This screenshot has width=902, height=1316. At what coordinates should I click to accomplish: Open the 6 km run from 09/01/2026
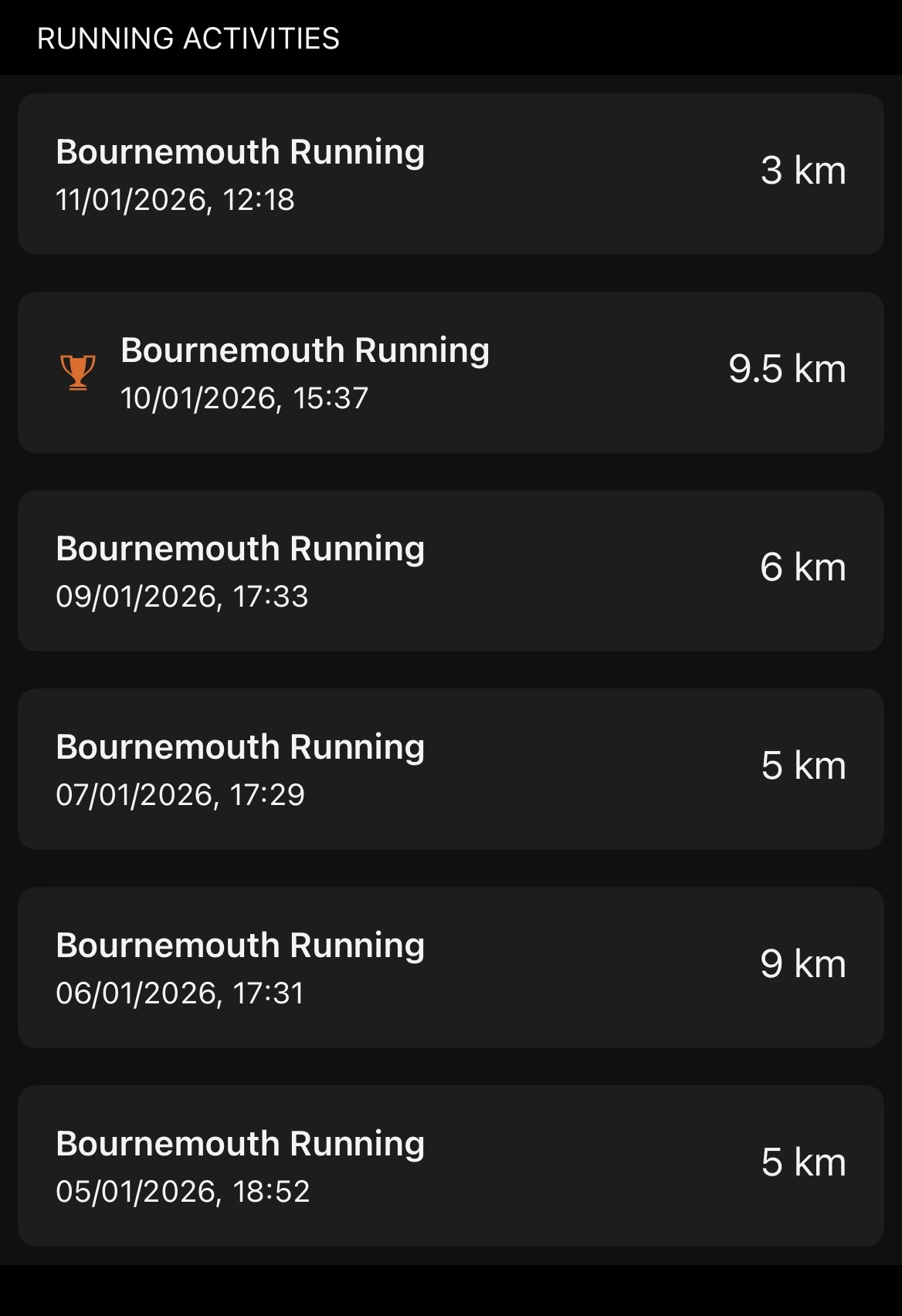(x=451, y=569)
